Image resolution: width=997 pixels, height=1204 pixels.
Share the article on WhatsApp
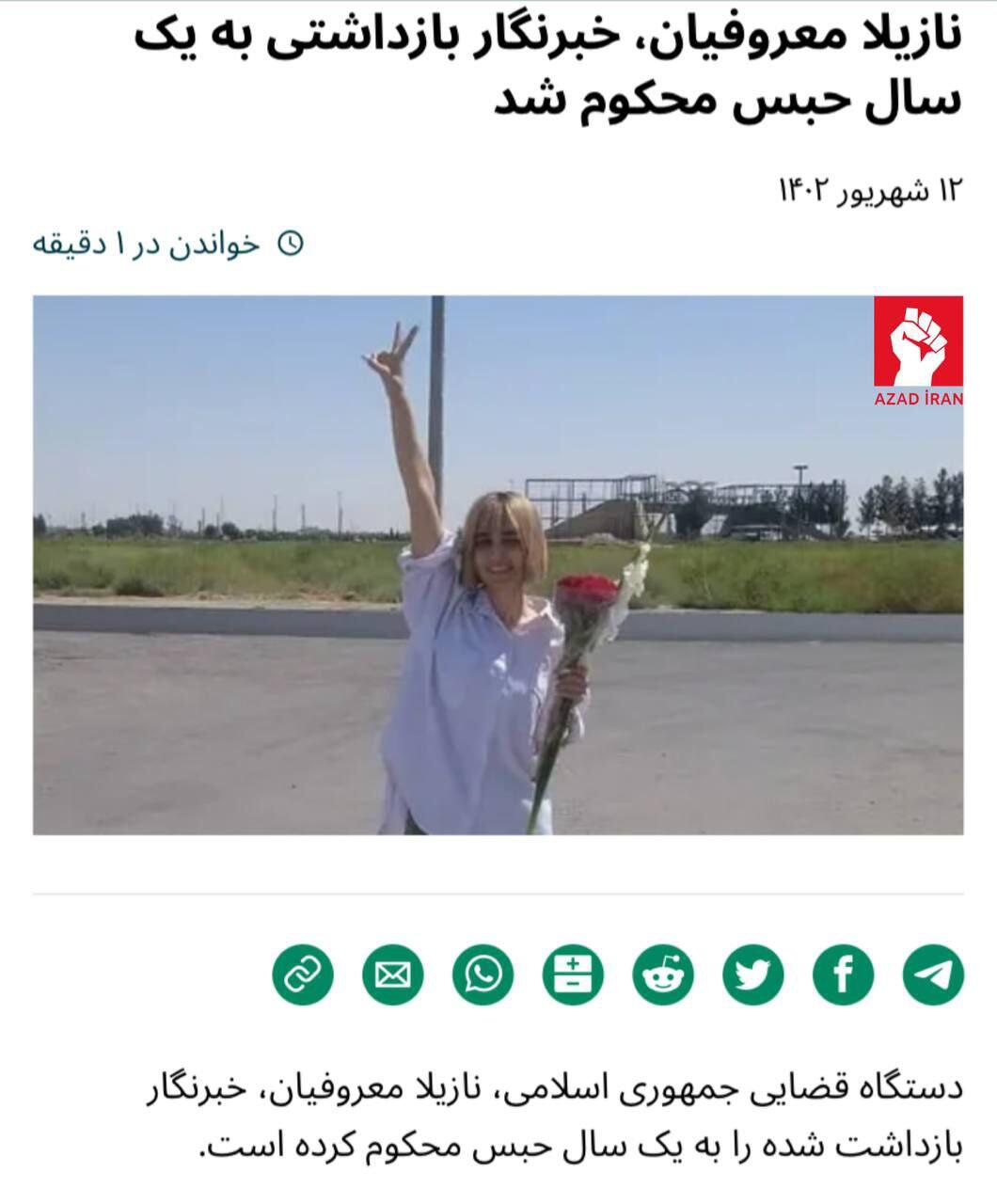(x=483, y=974)
